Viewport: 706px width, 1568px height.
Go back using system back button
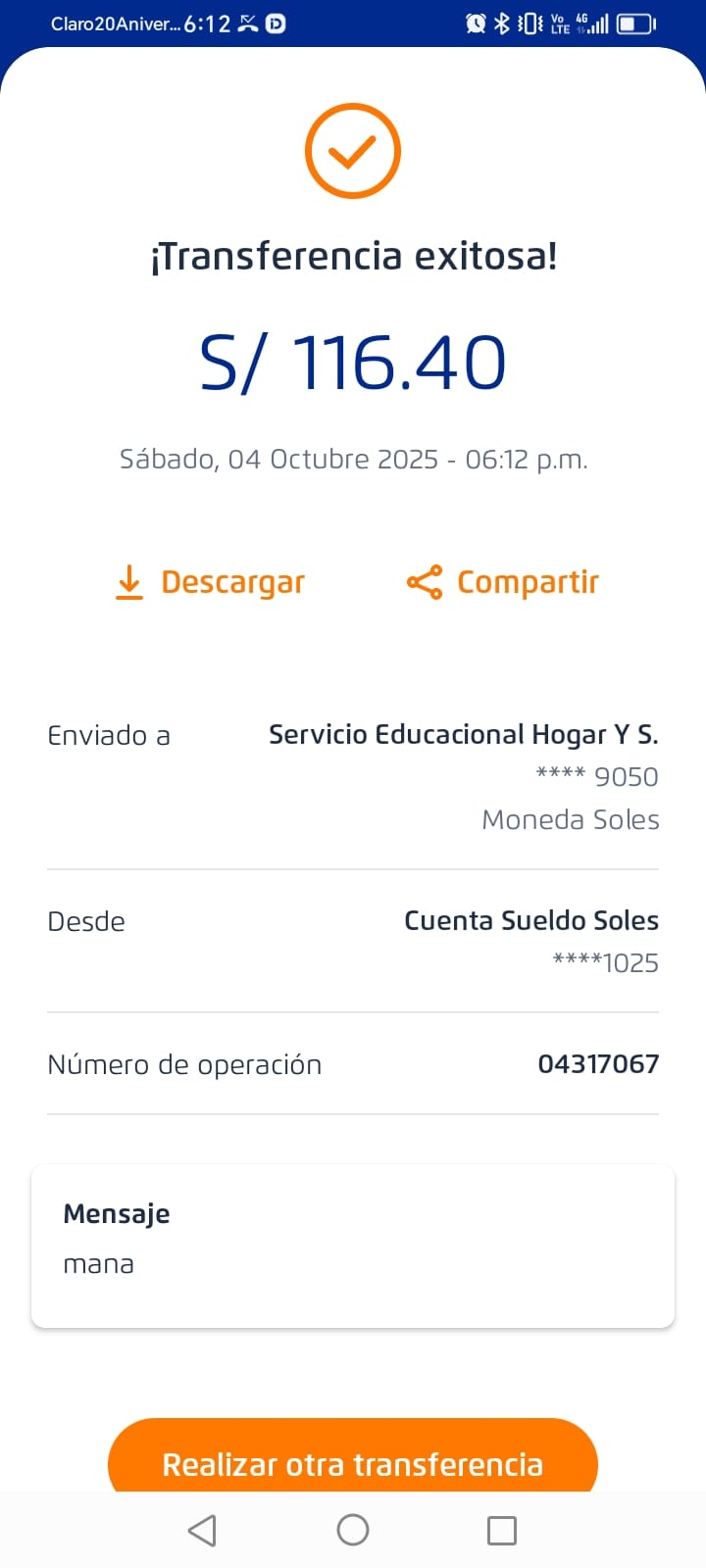[x=202, y=1530]
